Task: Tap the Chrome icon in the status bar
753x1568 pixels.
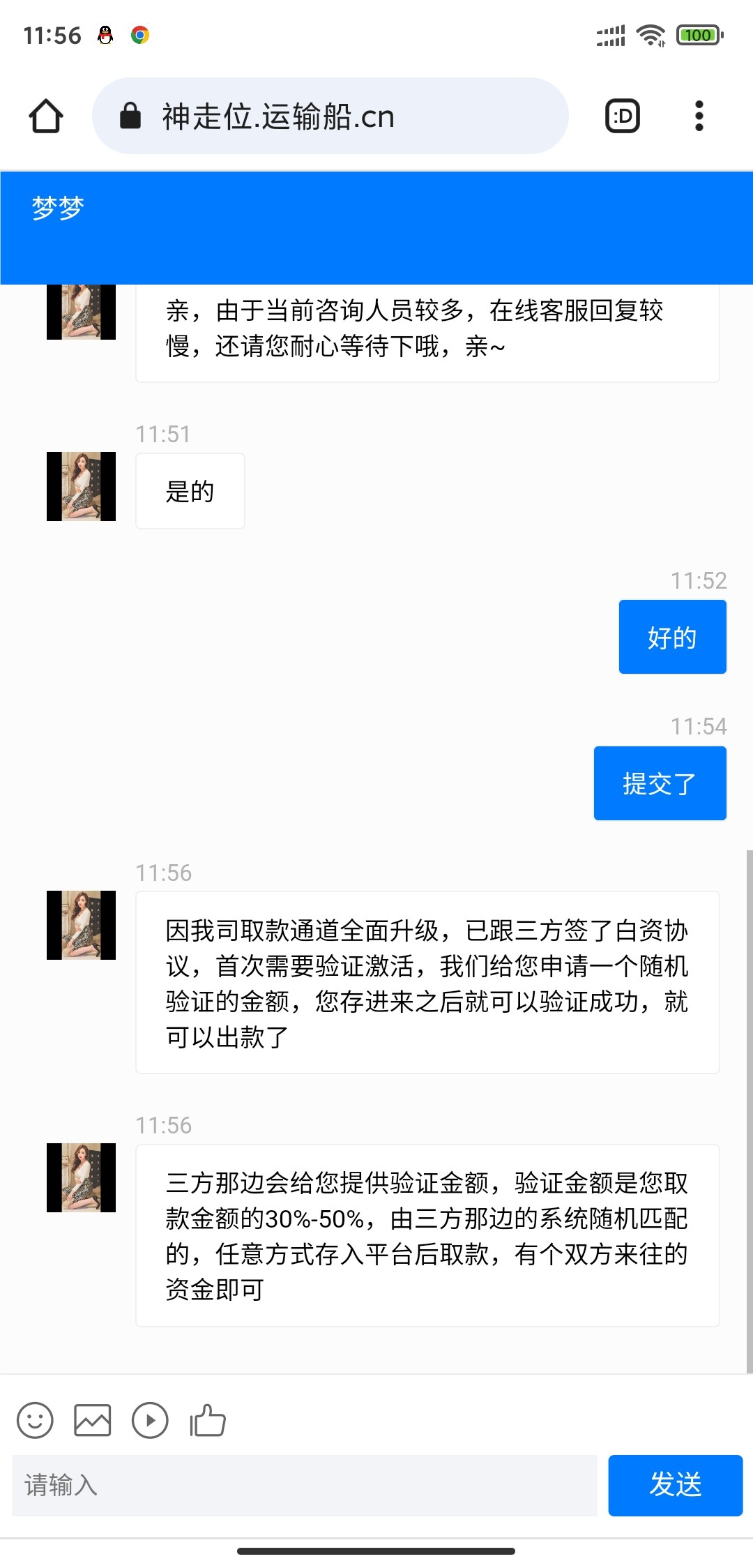Action: point(139,34)
